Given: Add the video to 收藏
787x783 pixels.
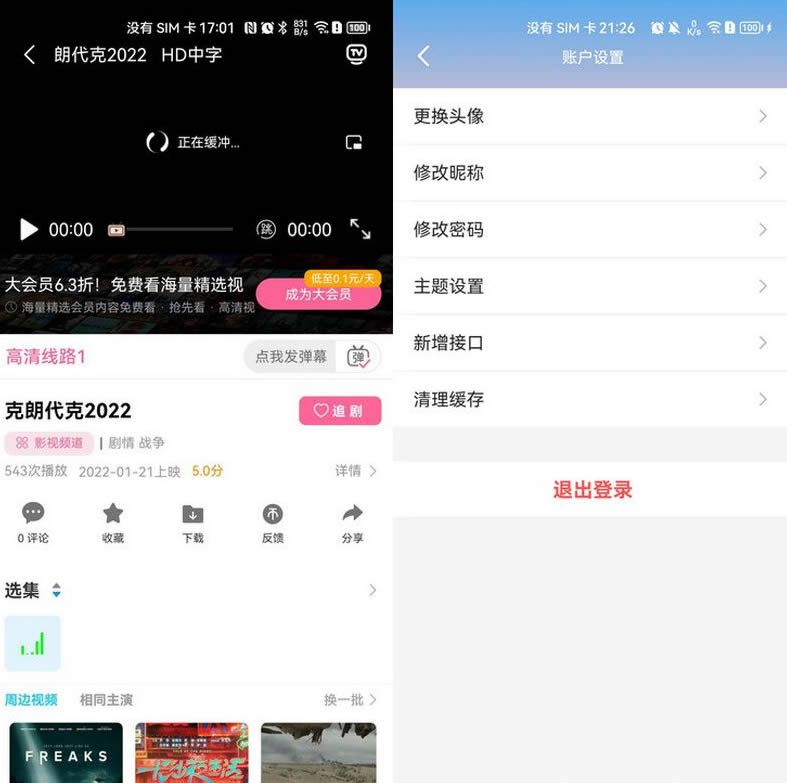Looking at the screenshot, I should [x=113, y=523].
